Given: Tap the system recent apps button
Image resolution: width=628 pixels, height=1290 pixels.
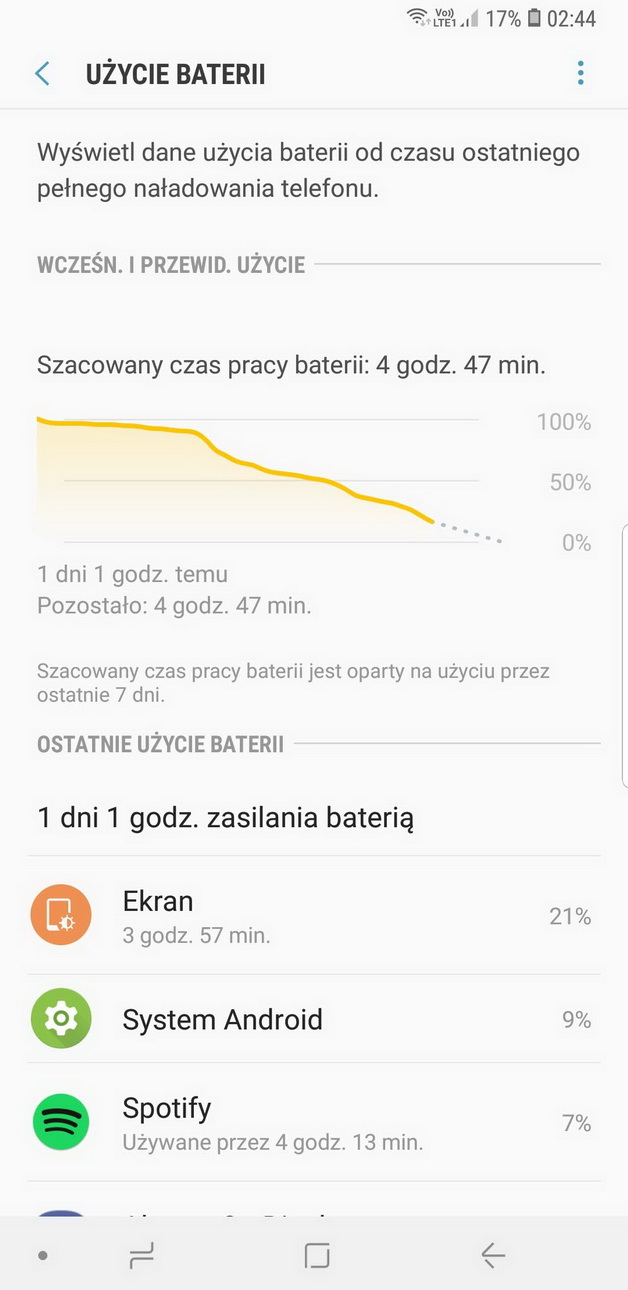Looking at the screenshot, I should [142, 1256].
